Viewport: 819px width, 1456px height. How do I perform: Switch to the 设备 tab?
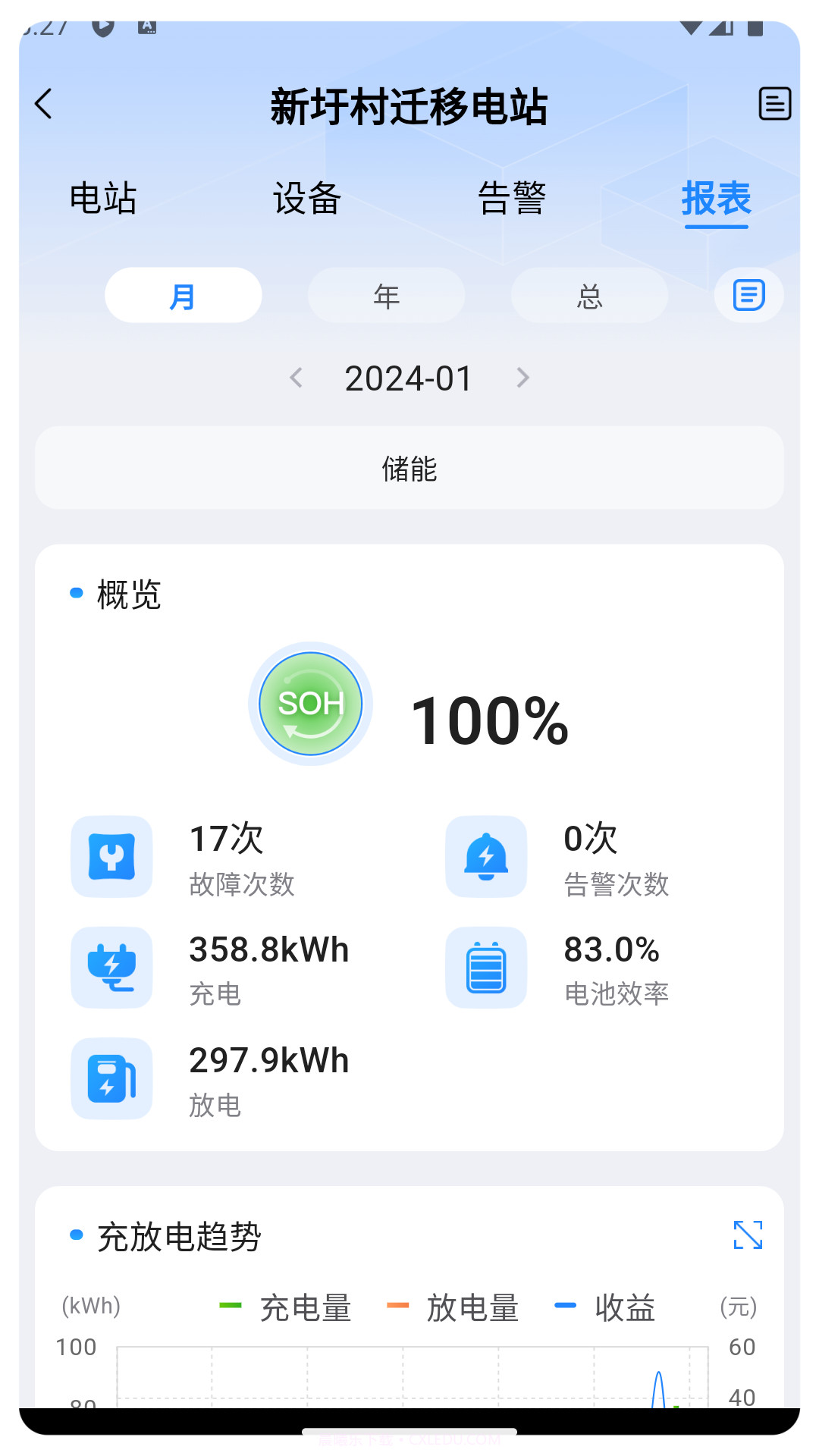coord(306,199)
